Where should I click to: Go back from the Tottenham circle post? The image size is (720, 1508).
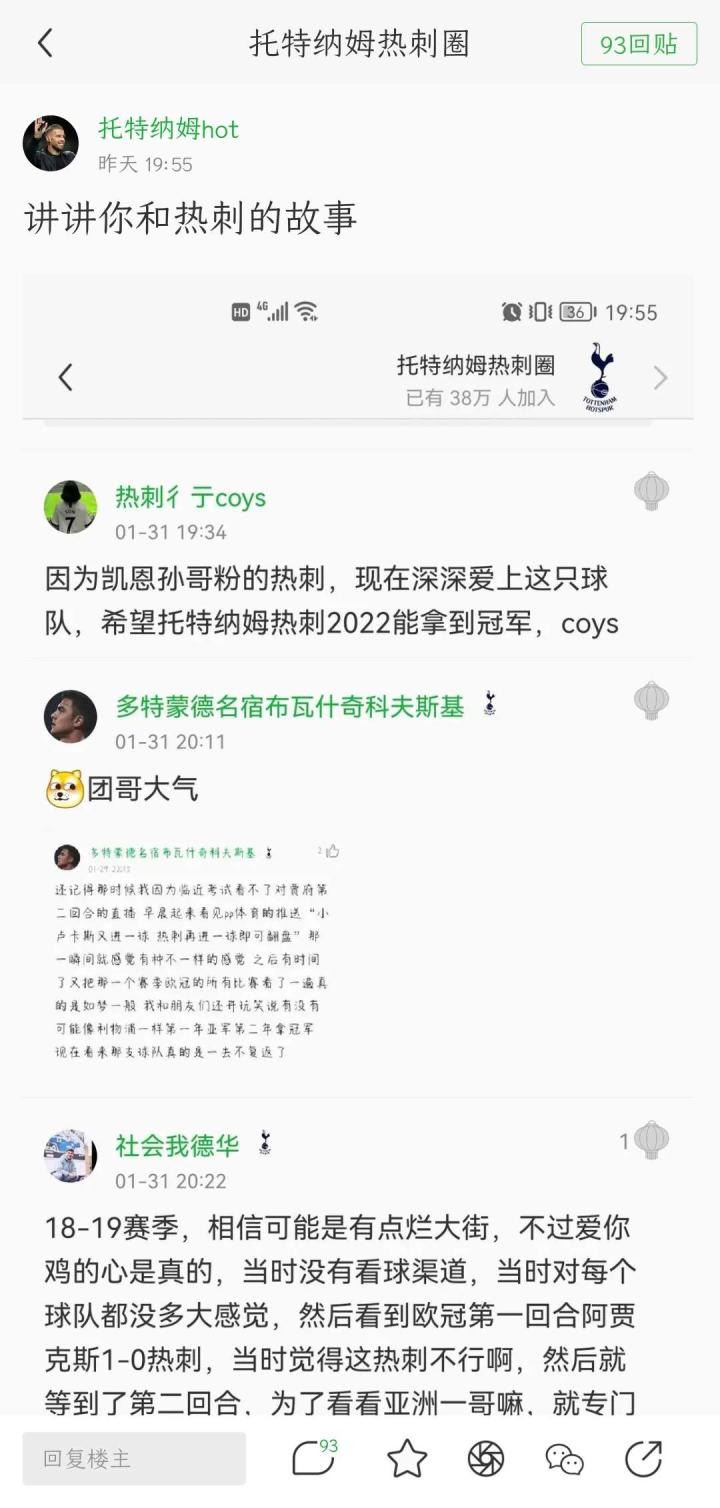click(x=44, y=43)
